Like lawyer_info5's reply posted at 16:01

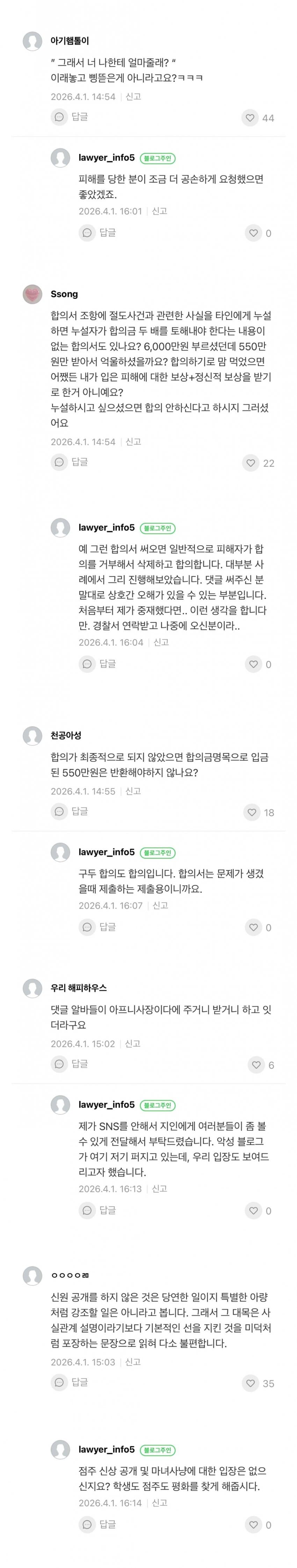253,233
